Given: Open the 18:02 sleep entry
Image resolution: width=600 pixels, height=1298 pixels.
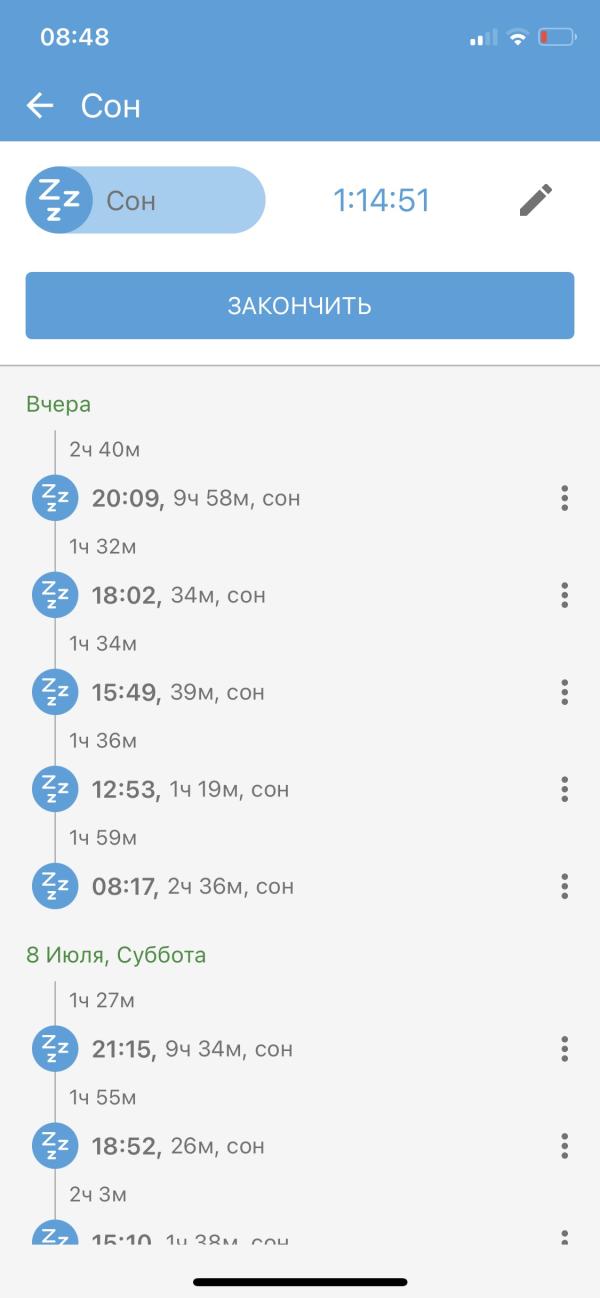Looking at the screenshot, I should point(179,595).
